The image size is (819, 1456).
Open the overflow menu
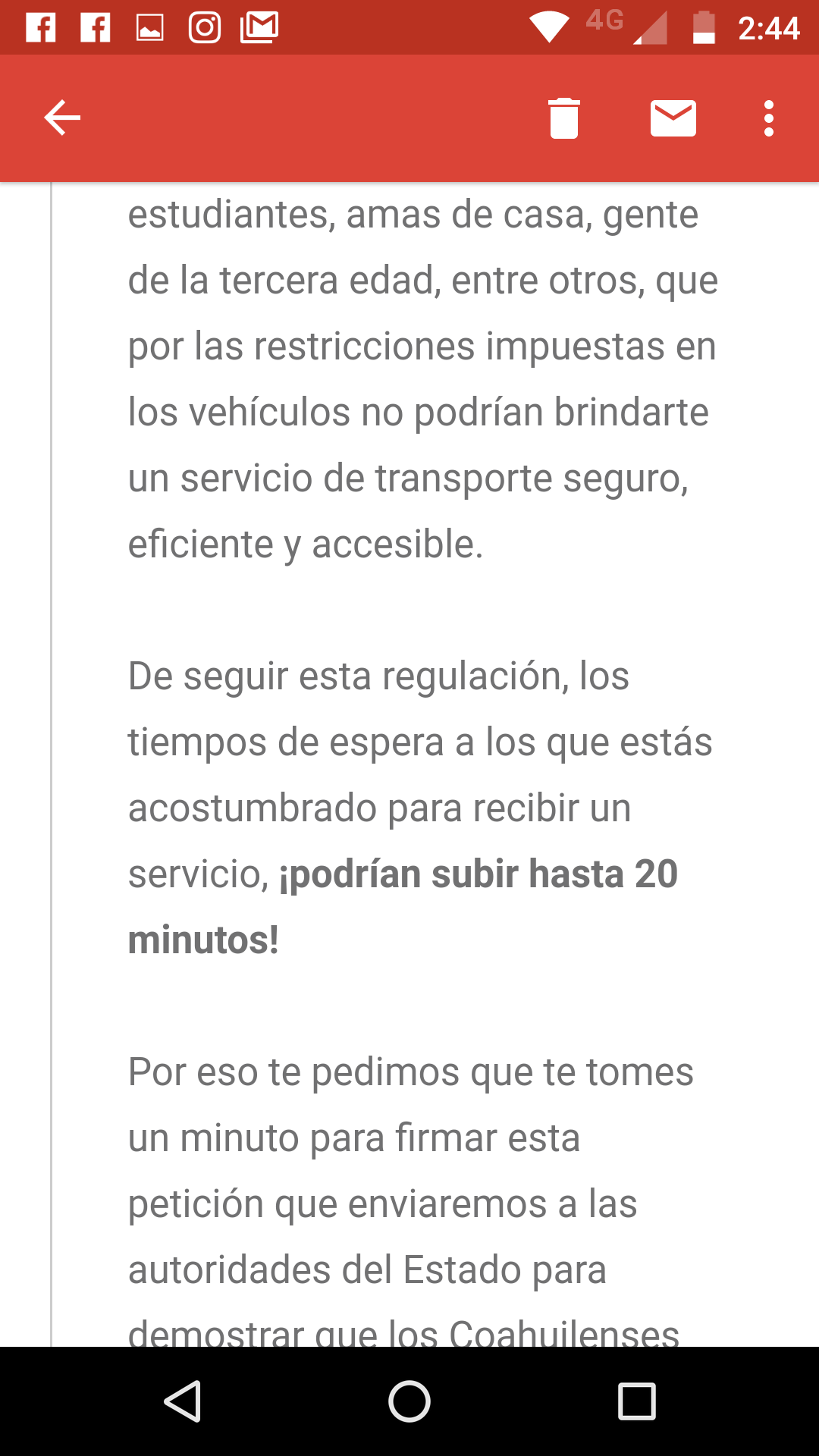768,118
